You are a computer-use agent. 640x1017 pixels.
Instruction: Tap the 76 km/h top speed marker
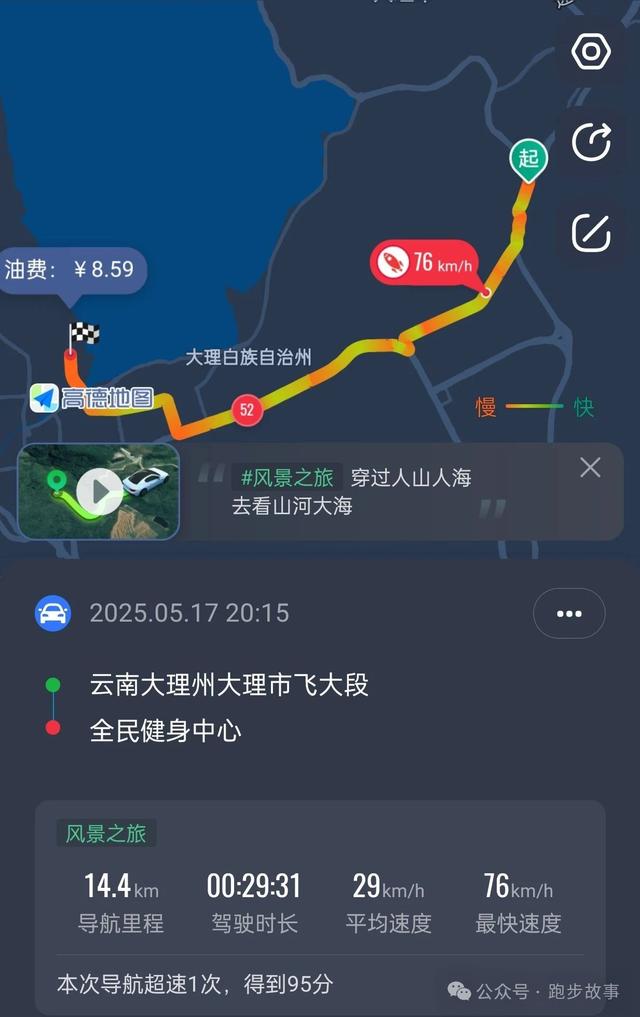(425, 262)
